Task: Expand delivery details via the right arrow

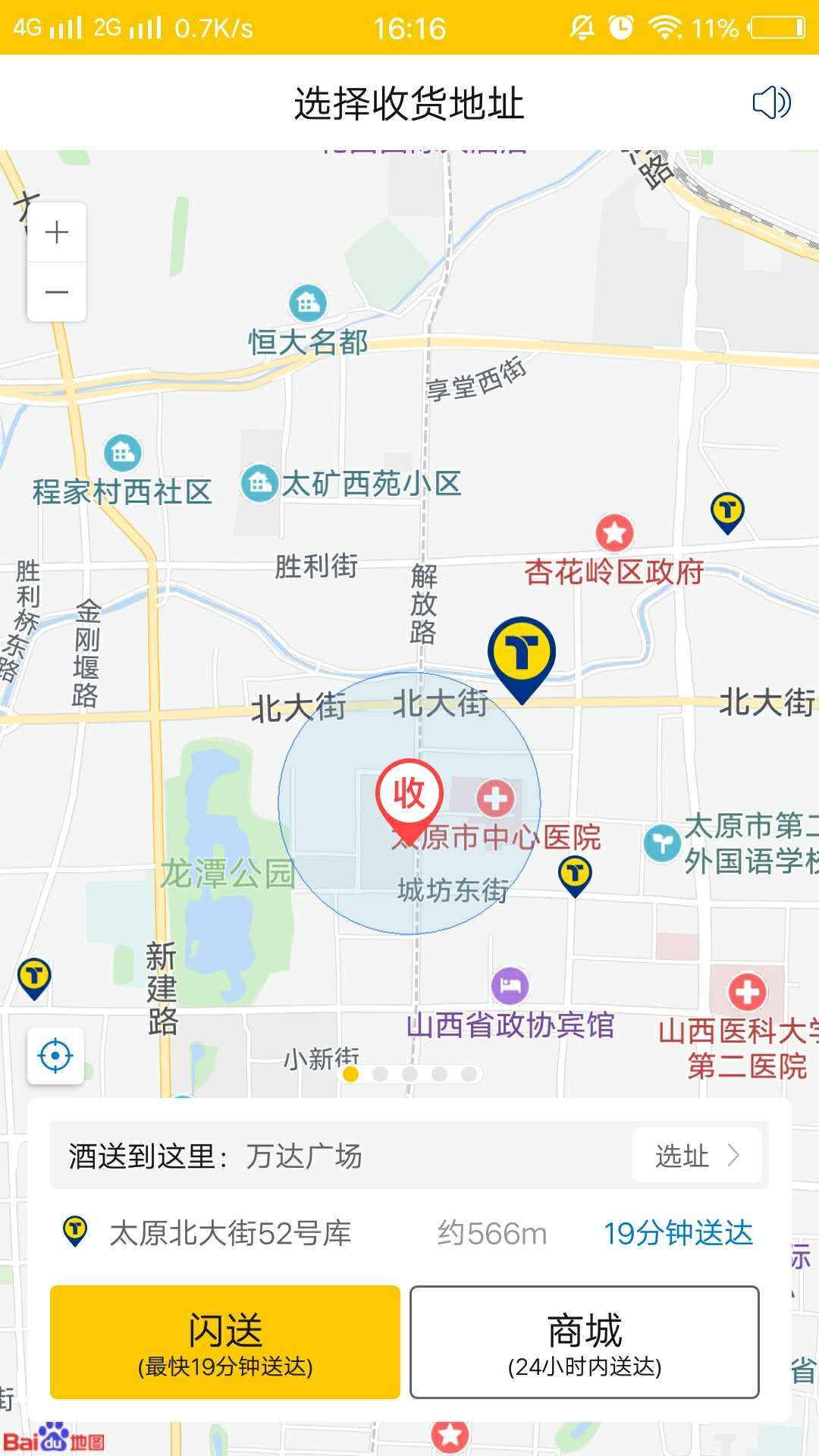Action: (x=733, y=1156)
